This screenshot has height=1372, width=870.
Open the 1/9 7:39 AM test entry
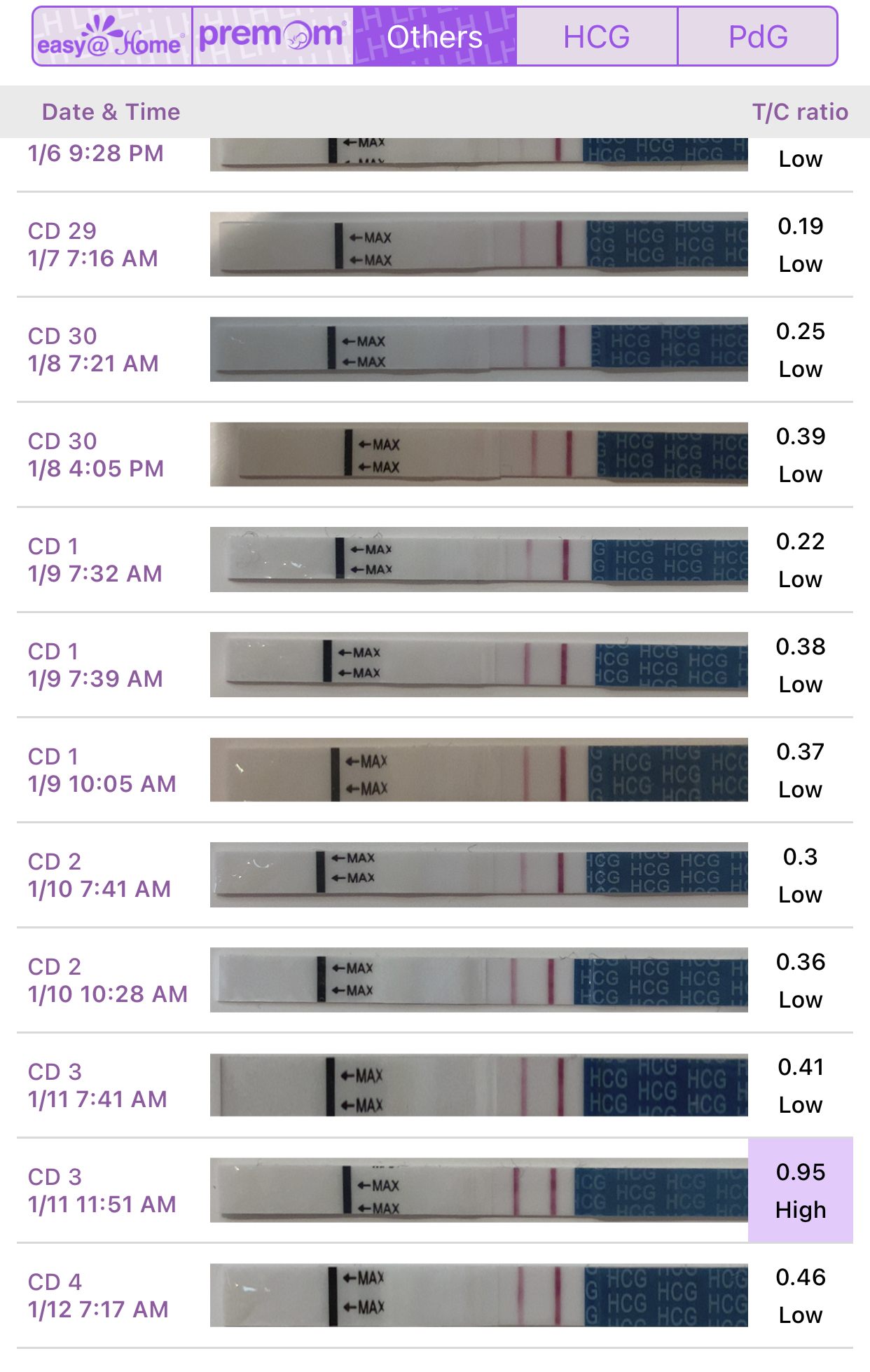pyautogui.click(x=434, y=665)
